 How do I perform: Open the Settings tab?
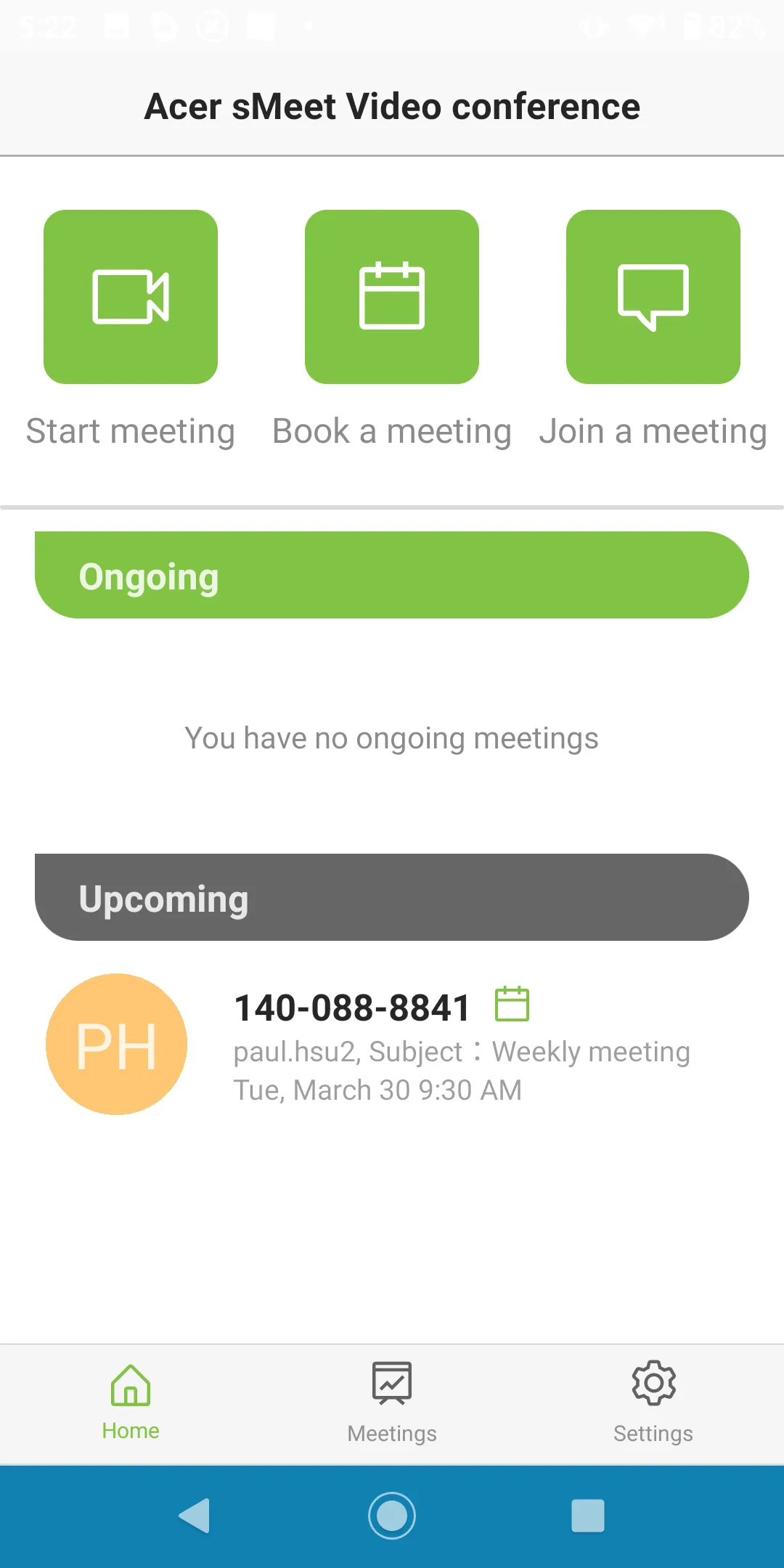(x=653, y=1402)
